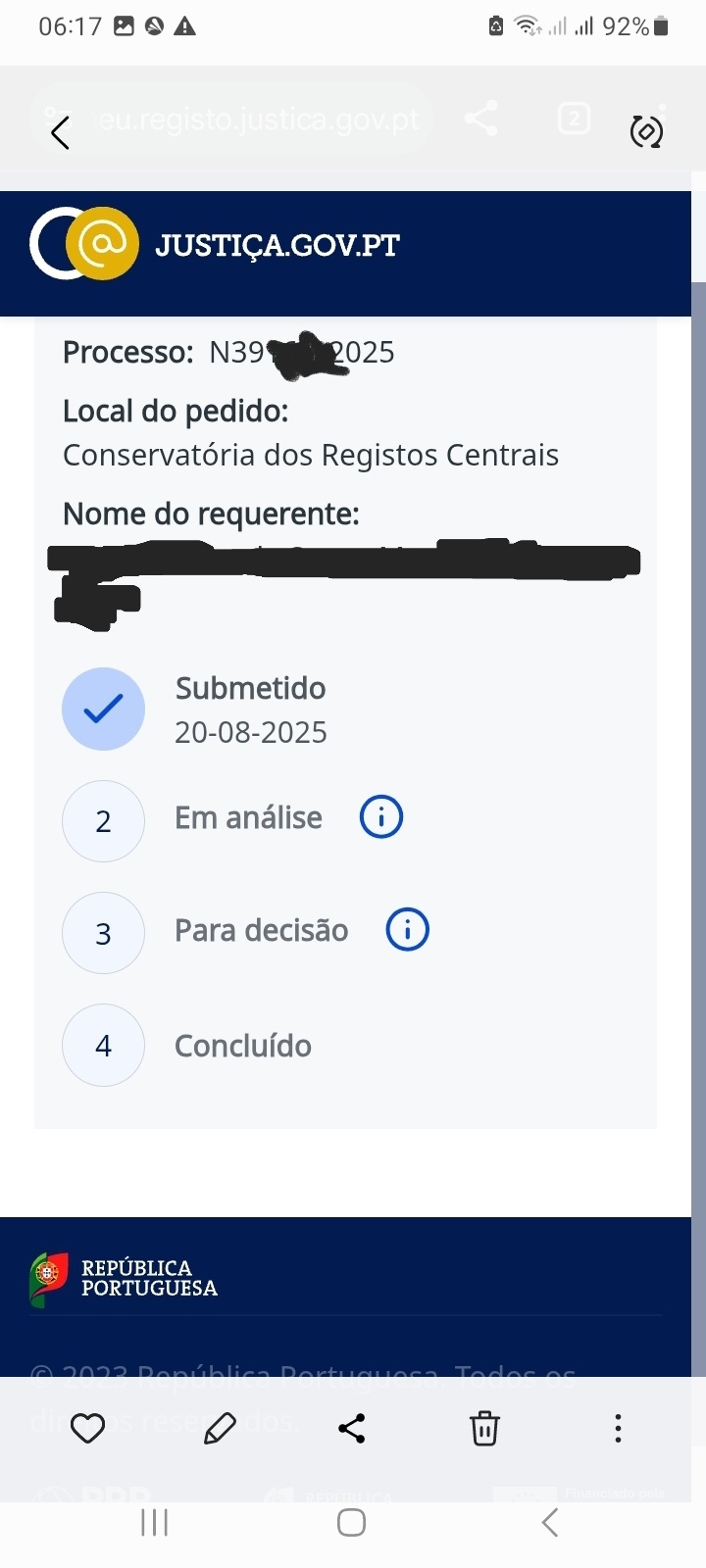Edit this image with the pencil
Screen dimensions: 706x1568
coord(220,1429)
